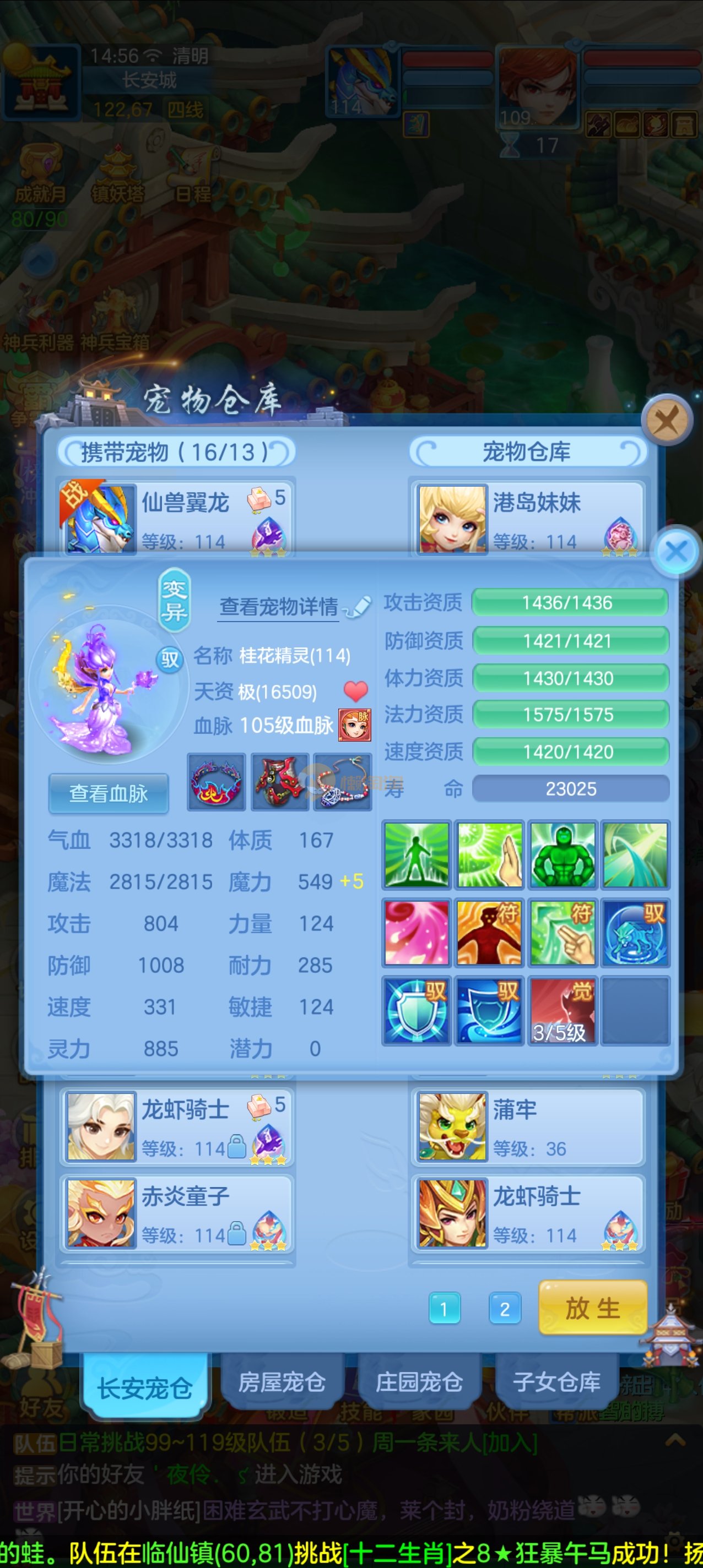Close the pet detail popup
Viewport: 703px width, 1568px height.
pyautogui.click(x=676, y=552)
